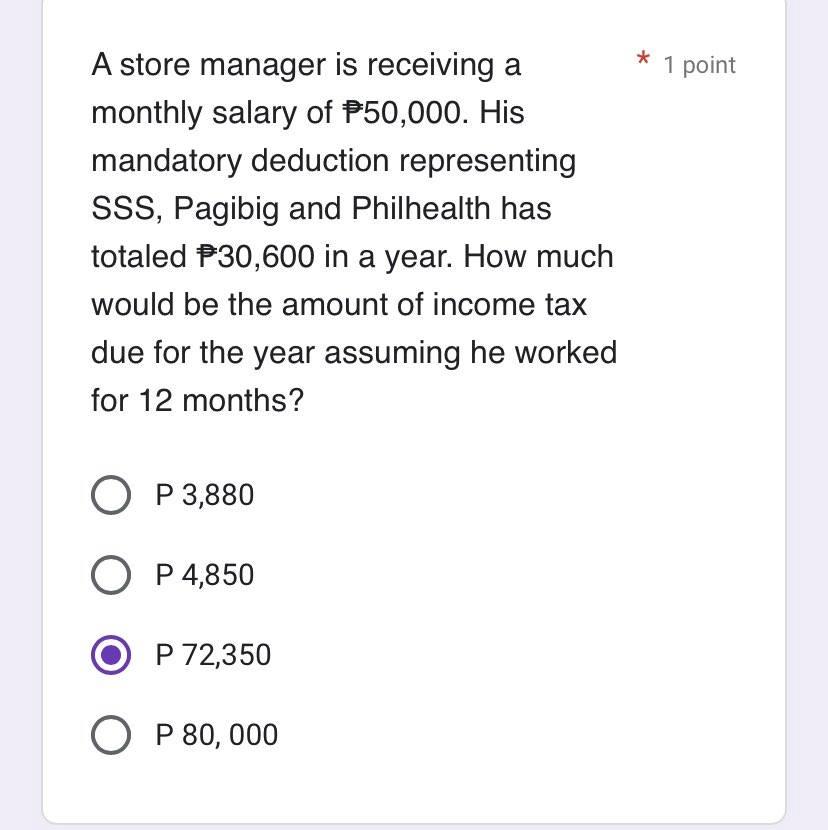Choose P 4,850 as the answer
Screen dimensions: 828x830
click(111, 575)
